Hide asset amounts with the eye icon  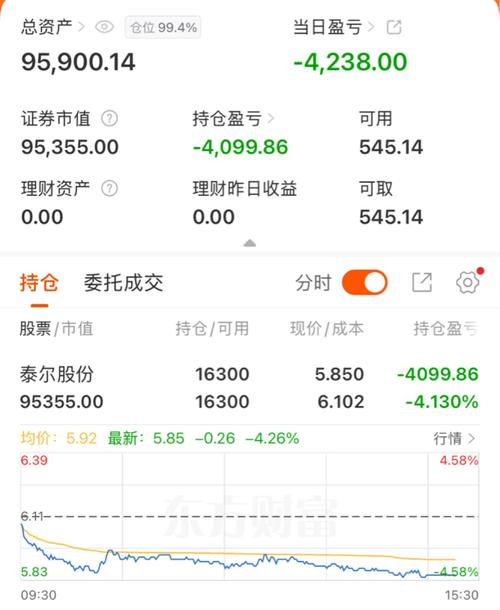coord(104,27)
